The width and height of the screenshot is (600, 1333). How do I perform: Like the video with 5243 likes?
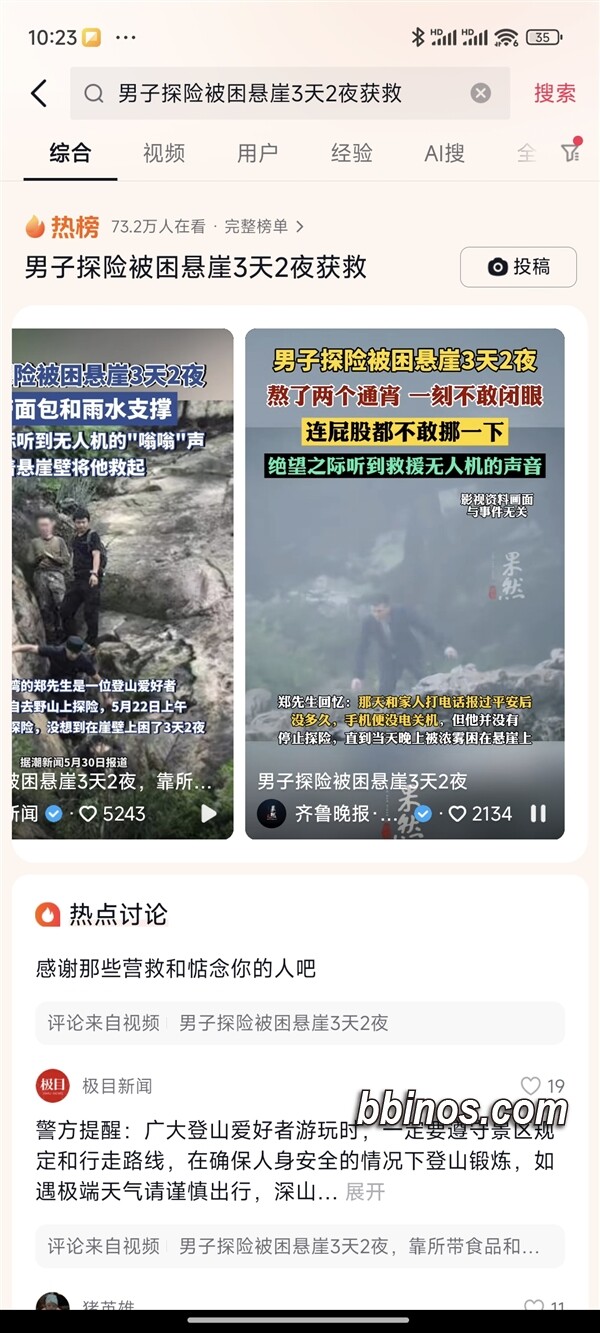click(89, 814)
